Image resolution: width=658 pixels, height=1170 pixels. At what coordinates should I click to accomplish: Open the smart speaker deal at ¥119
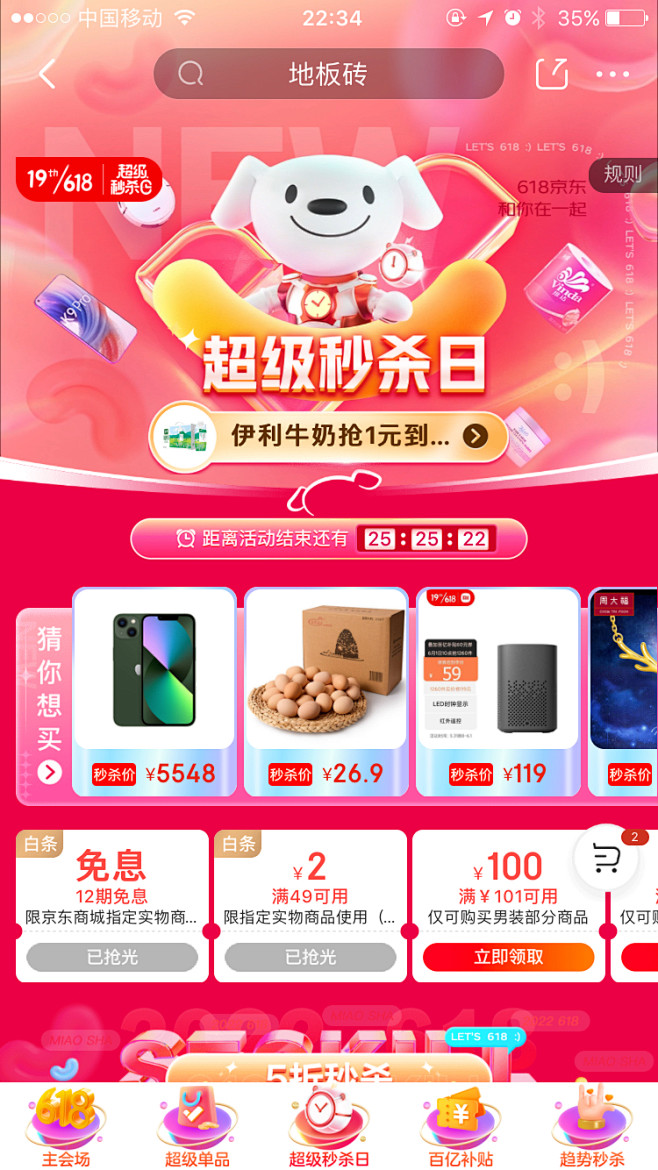[x=498, y=692]
